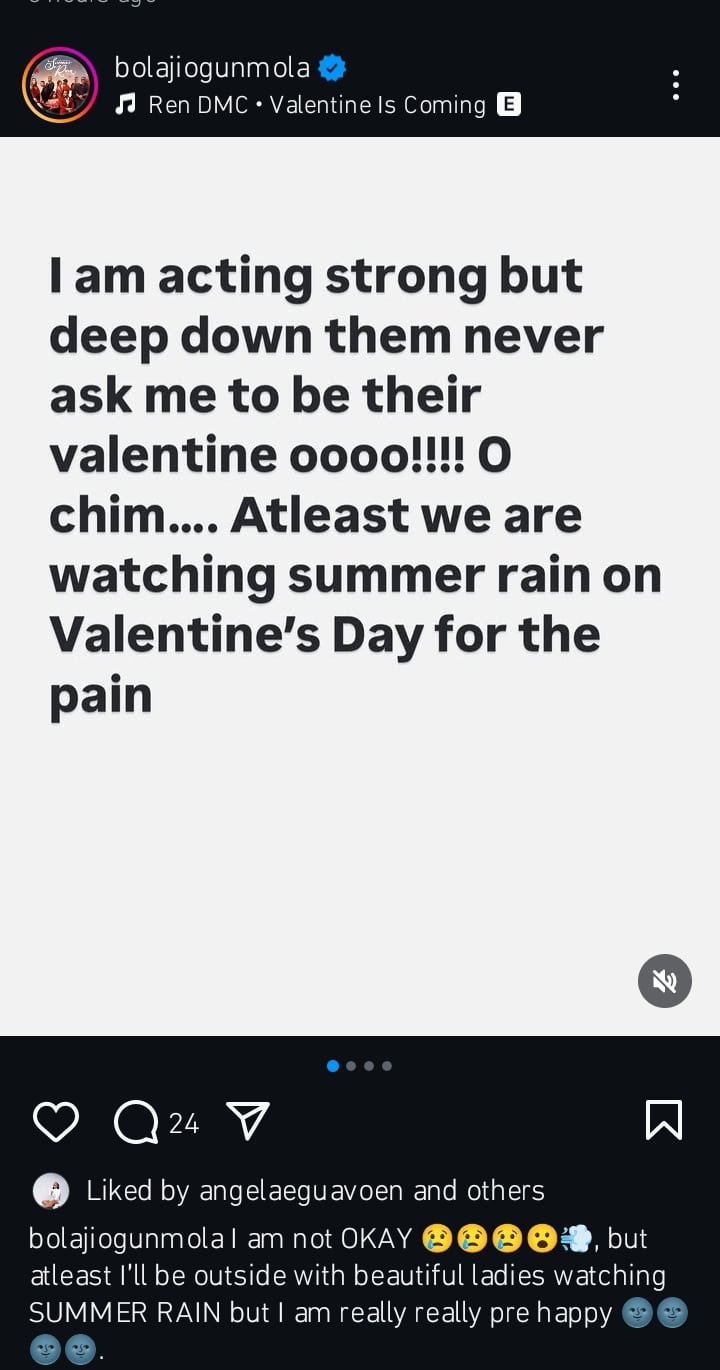Open bolajiogunmola username in the header
Viewport: 720px width, 1370px height.
[x=212, y=68]
